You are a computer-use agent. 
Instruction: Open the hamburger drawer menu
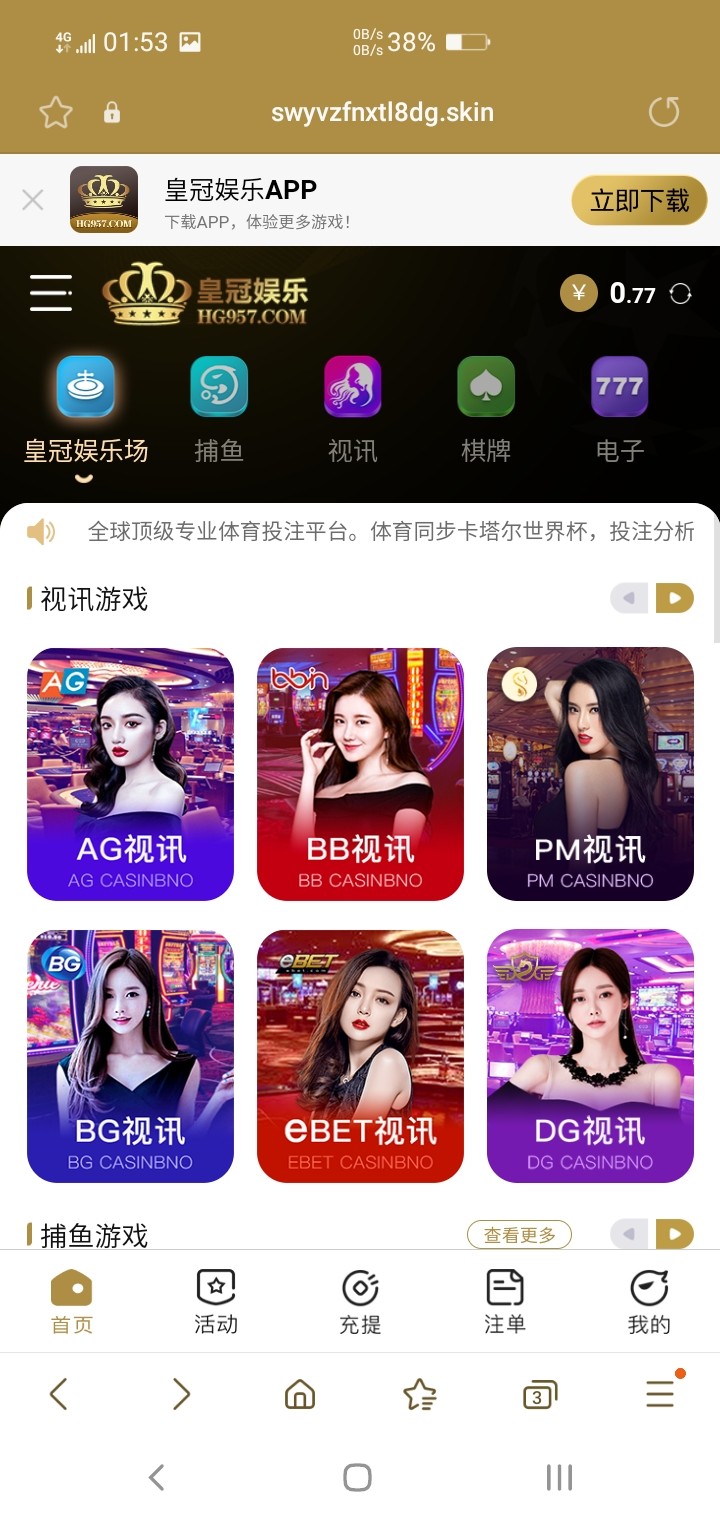click(50, 293)
